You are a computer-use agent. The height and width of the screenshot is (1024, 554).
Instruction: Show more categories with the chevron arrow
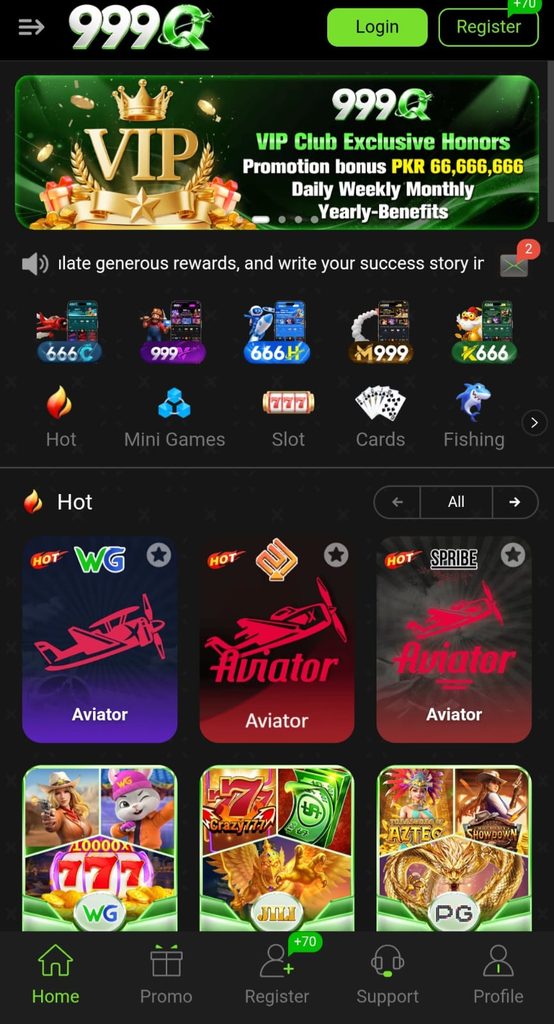534,423
